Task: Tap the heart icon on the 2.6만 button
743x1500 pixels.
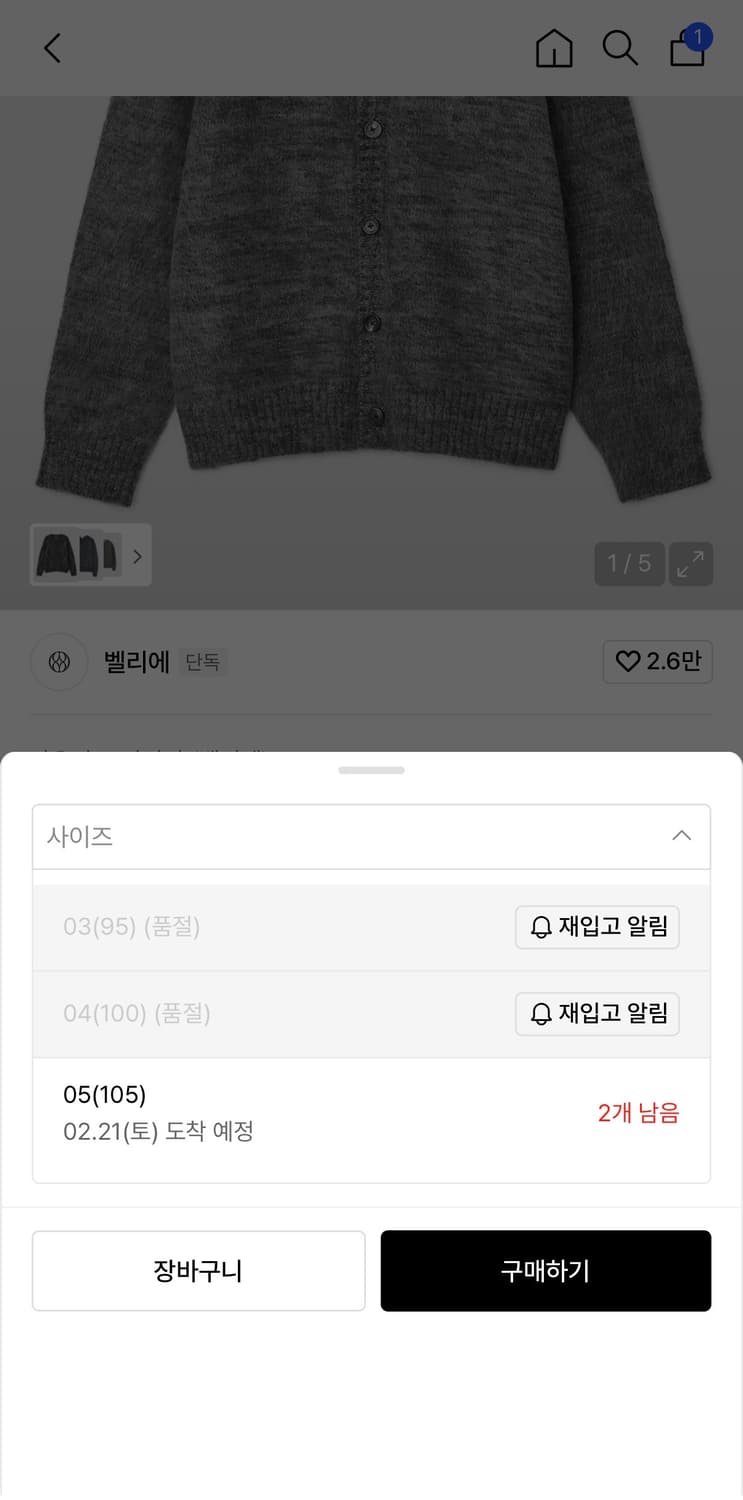Action: (627, 661)
